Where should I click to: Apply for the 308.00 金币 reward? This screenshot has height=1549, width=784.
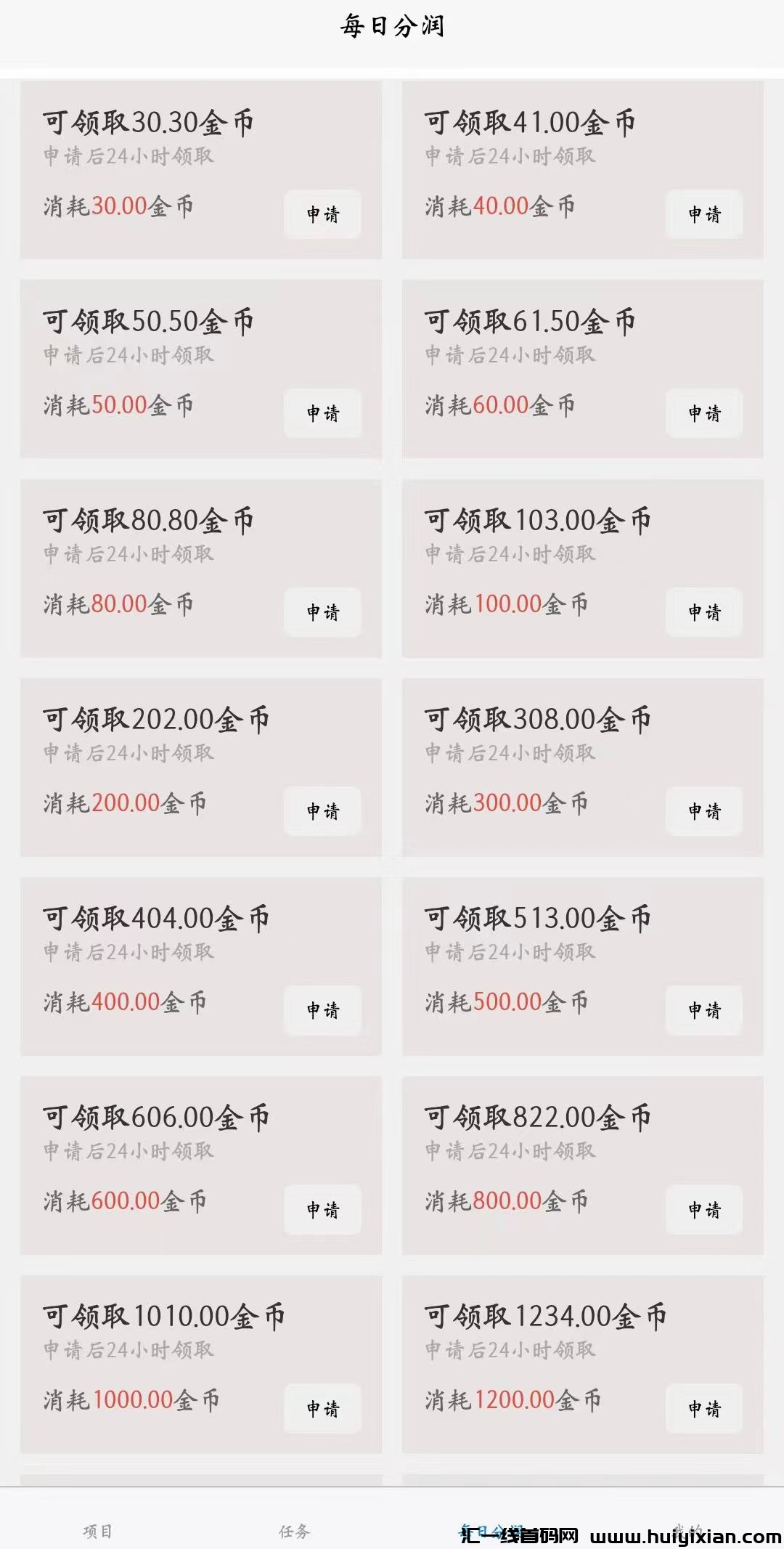706,812
